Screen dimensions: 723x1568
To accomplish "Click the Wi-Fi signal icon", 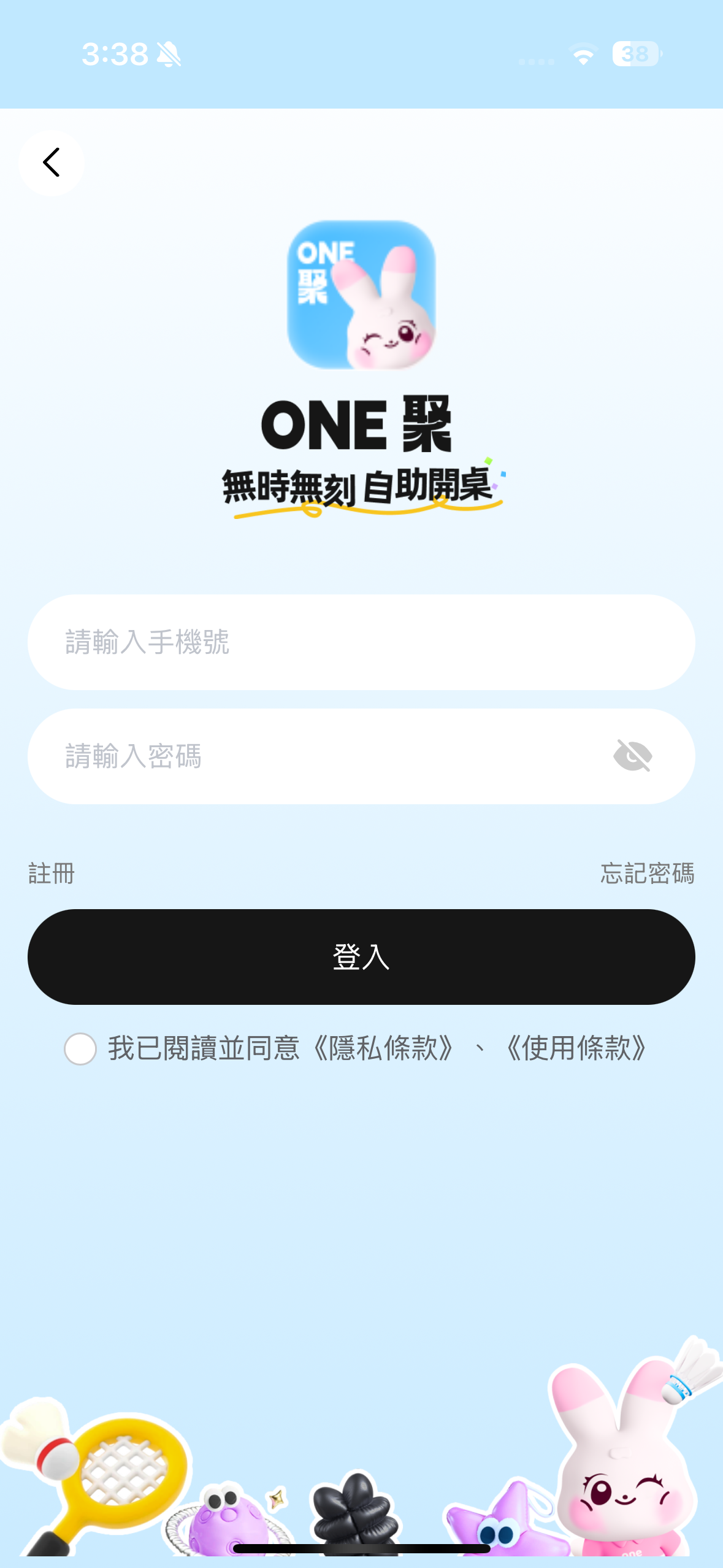I will click(x=583, y=54).
